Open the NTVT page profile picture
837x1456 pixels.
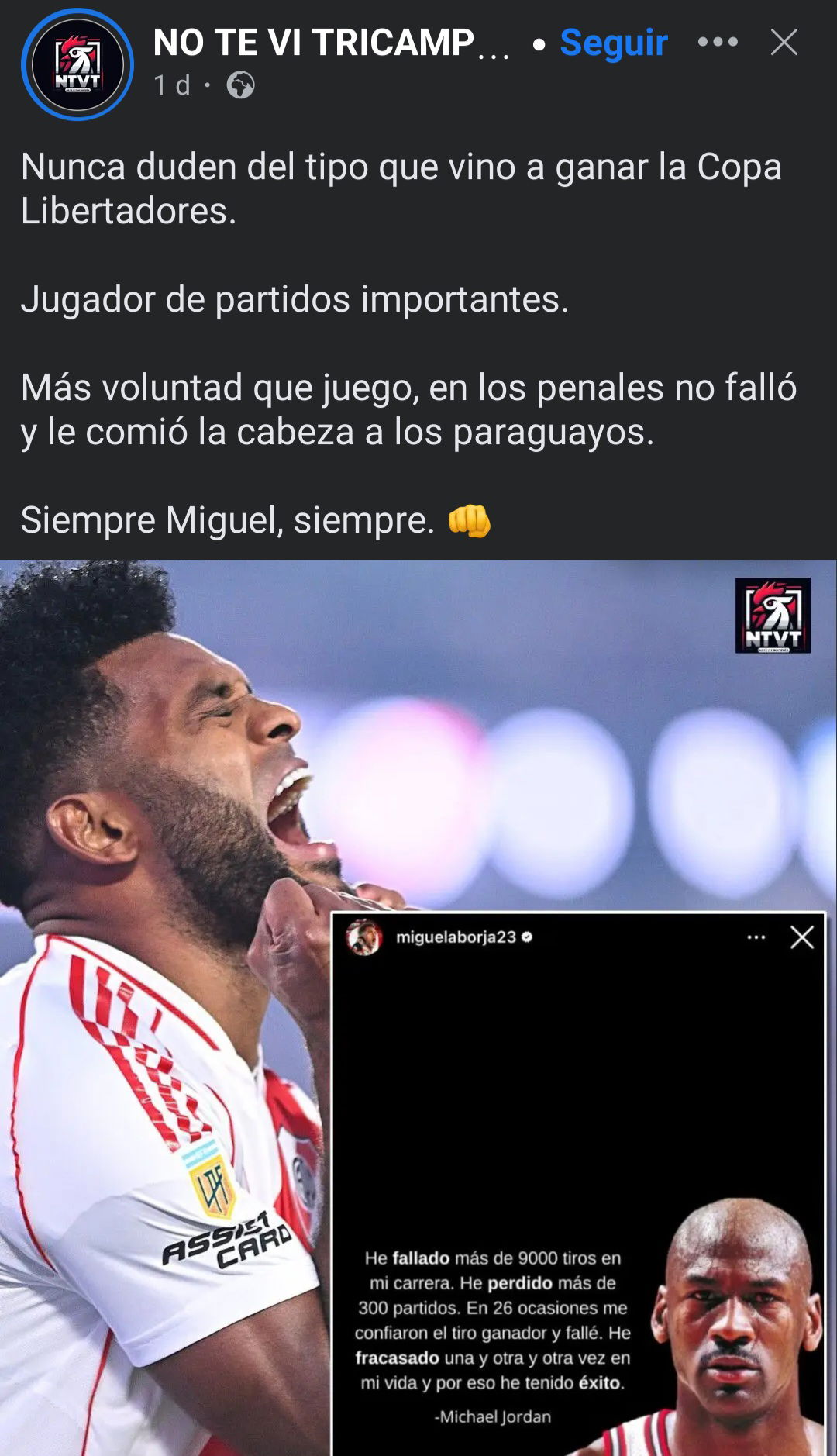point(77,64)
